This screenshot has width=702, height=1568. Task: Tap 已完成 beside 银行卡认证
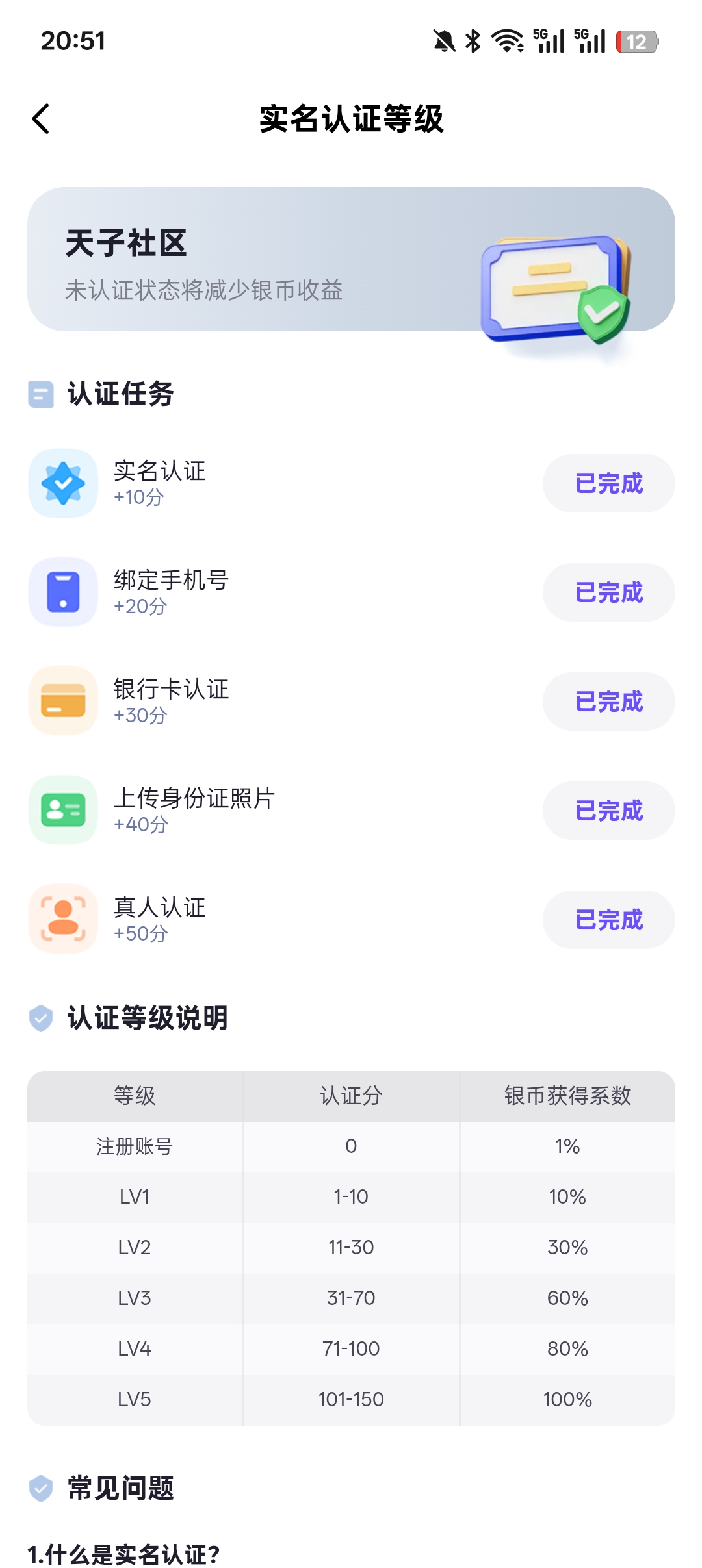tap(608, 702)
